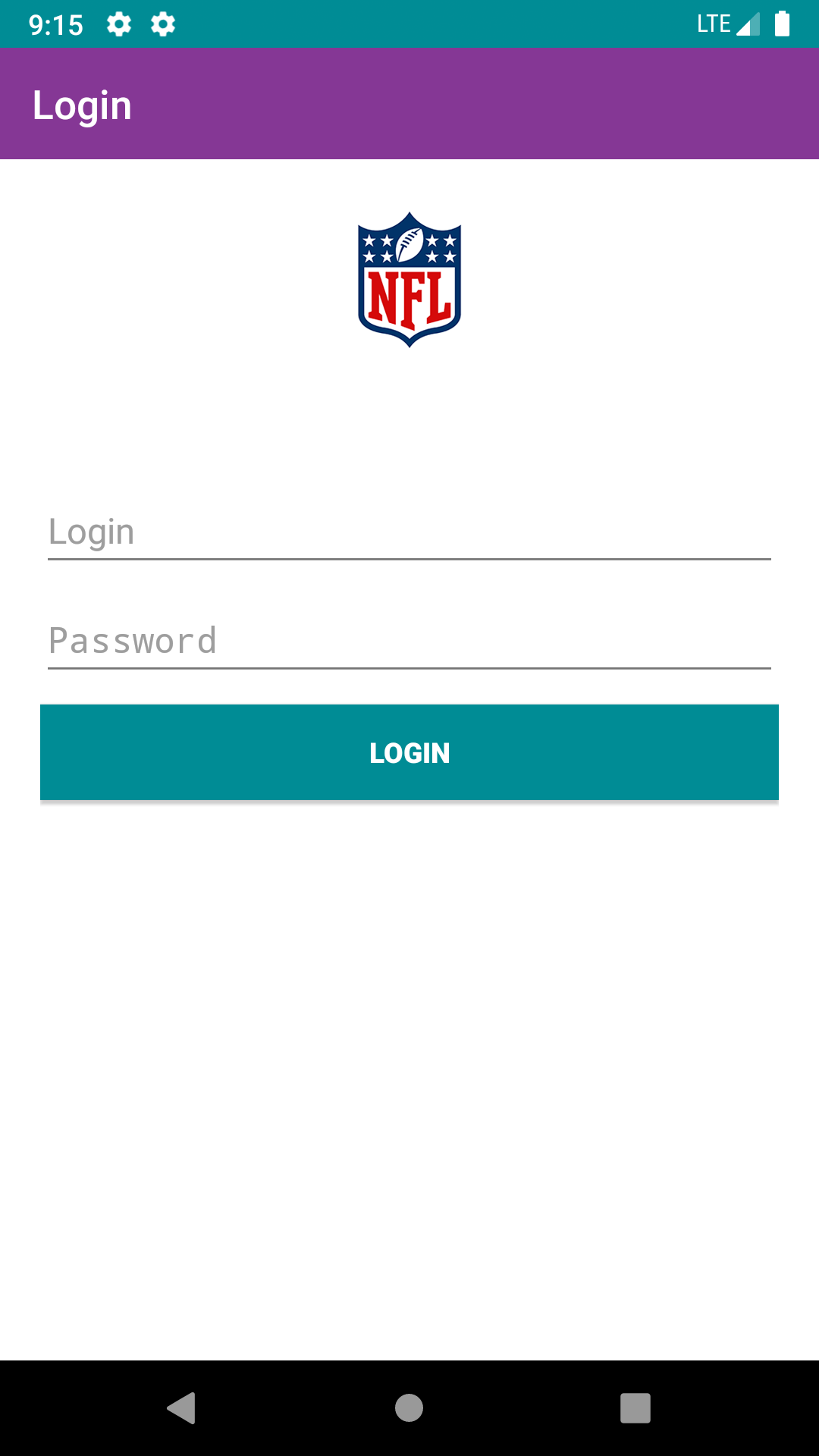Tap the LOGIN button label text
The height and width of the screenshot is (1456, 819).
(409, 752)
